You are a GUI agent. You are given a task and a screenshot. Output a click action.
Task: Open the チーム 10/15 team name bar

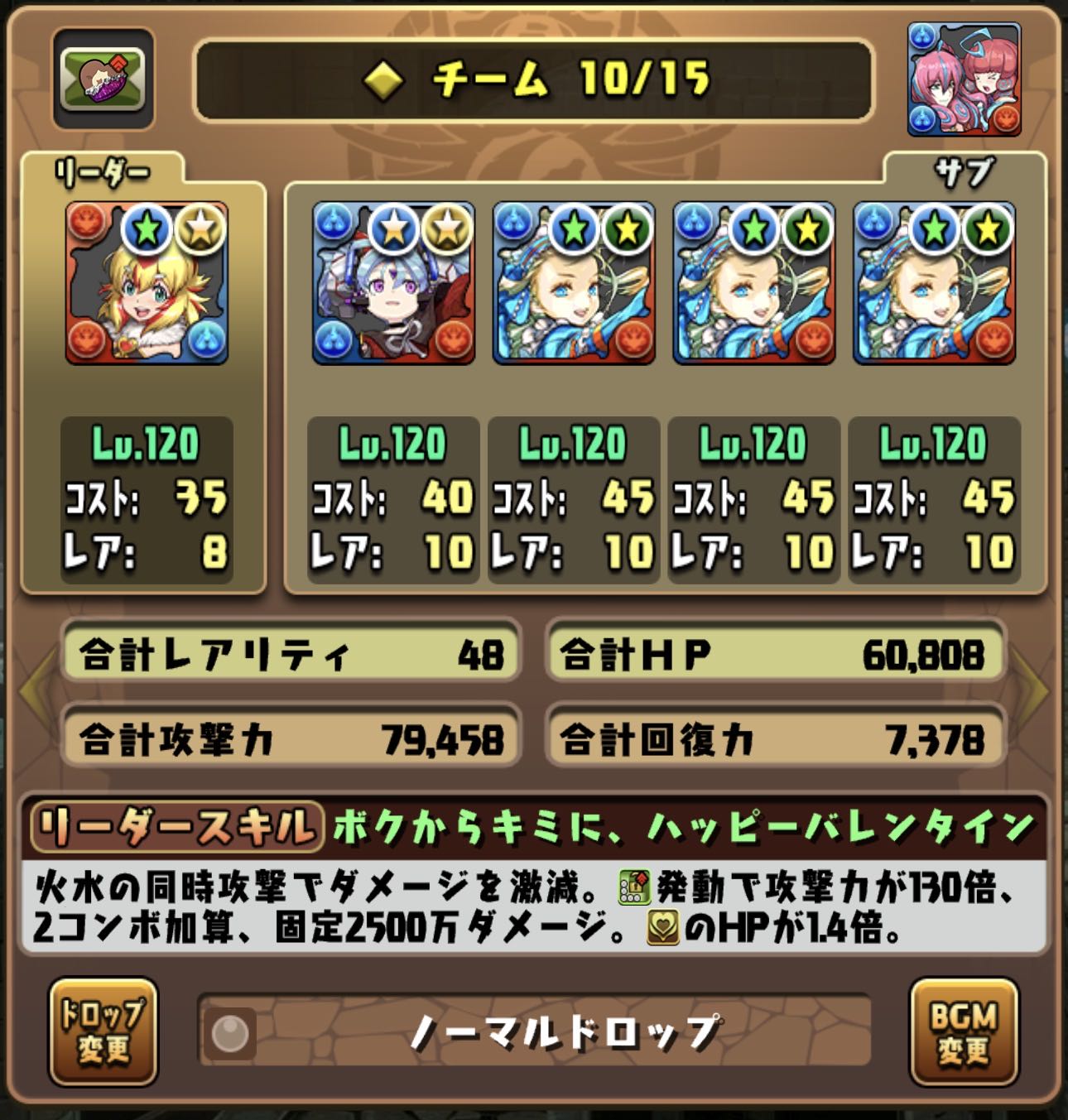[534, 79]
